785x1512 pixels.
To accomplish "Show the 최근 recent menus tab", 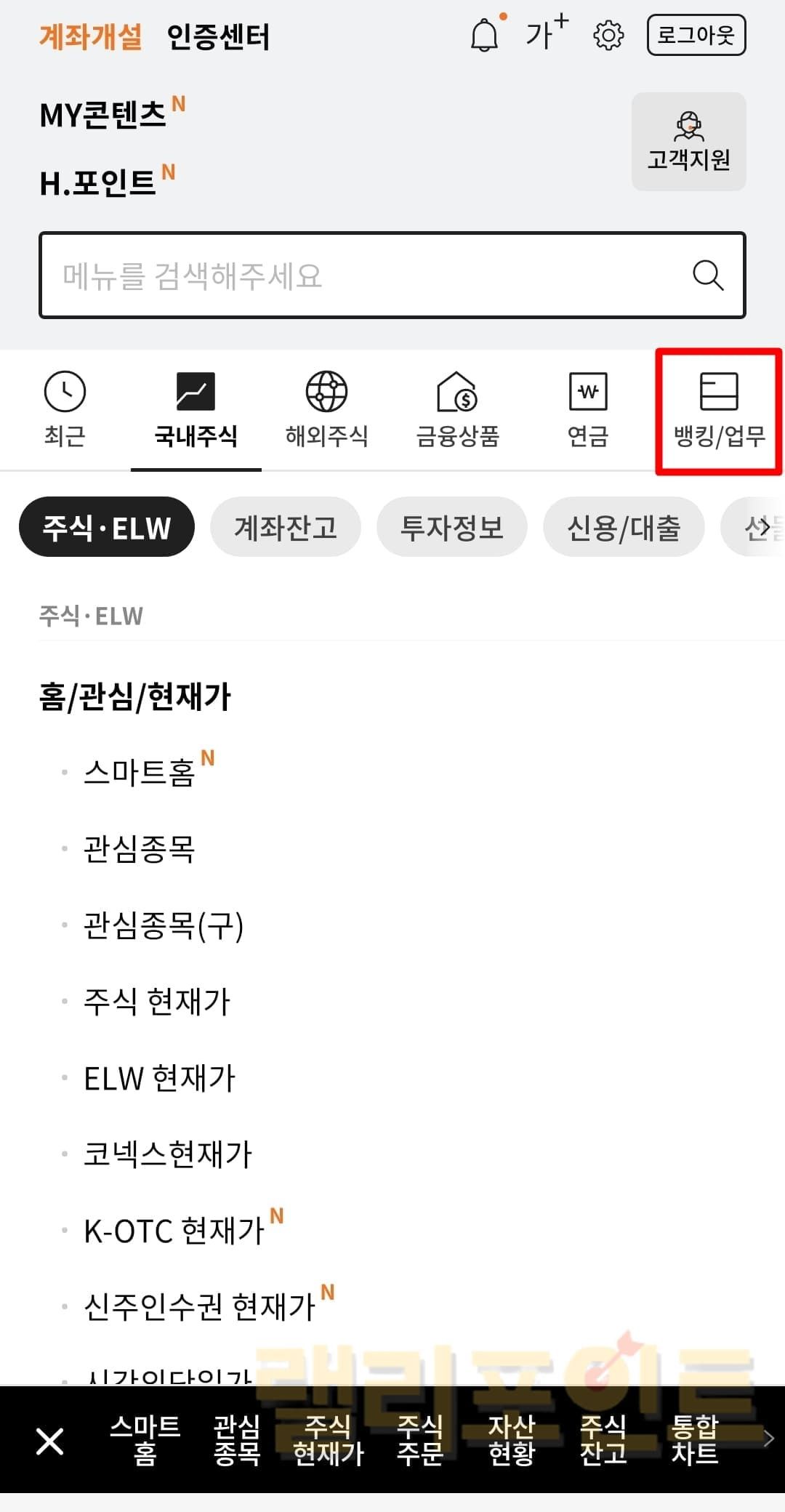I will coord(65,411).
